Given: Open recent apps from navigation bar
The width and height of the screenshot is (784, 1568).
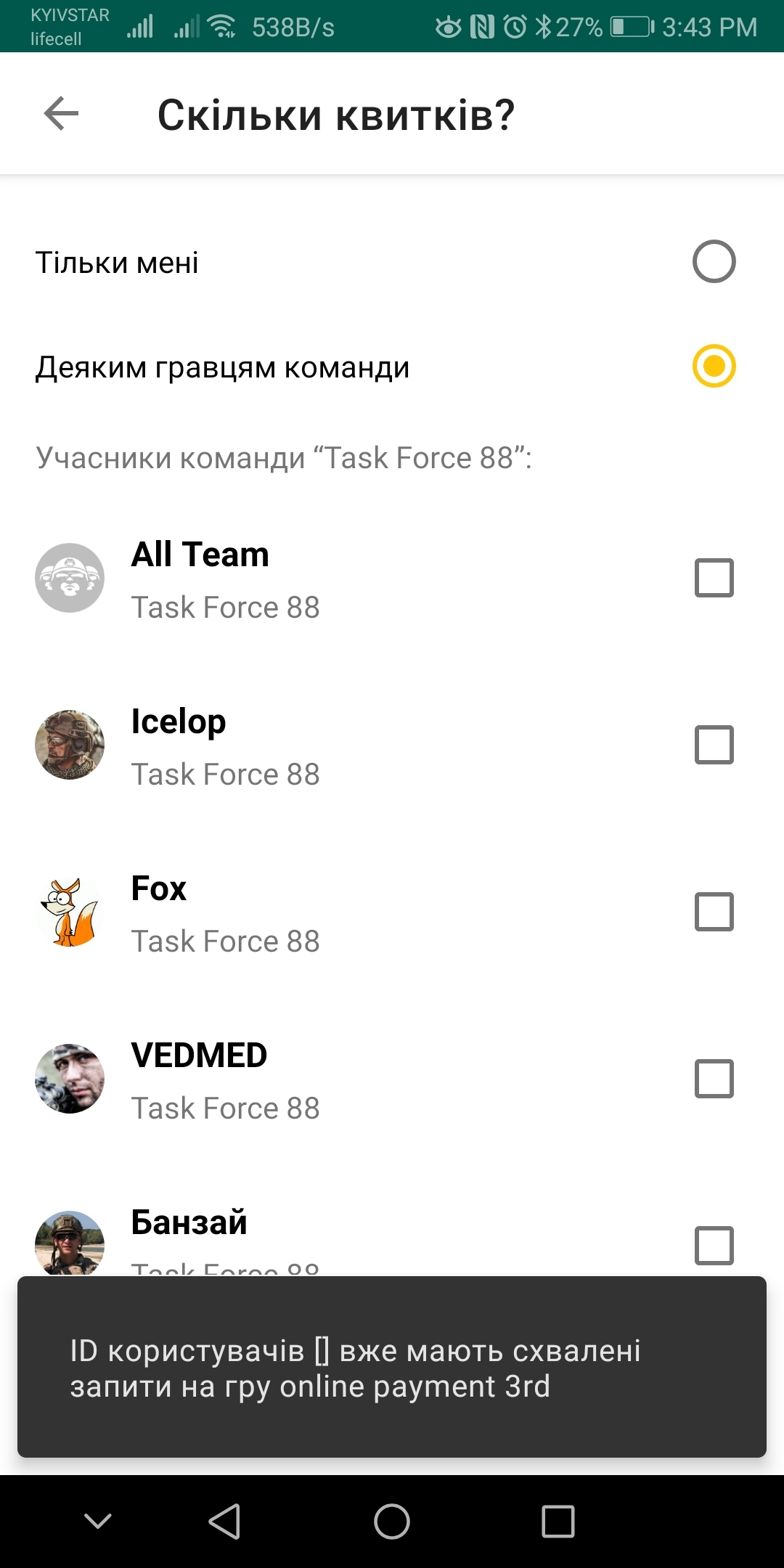Looking at the screenshot, I should (x=558, y=1521).
